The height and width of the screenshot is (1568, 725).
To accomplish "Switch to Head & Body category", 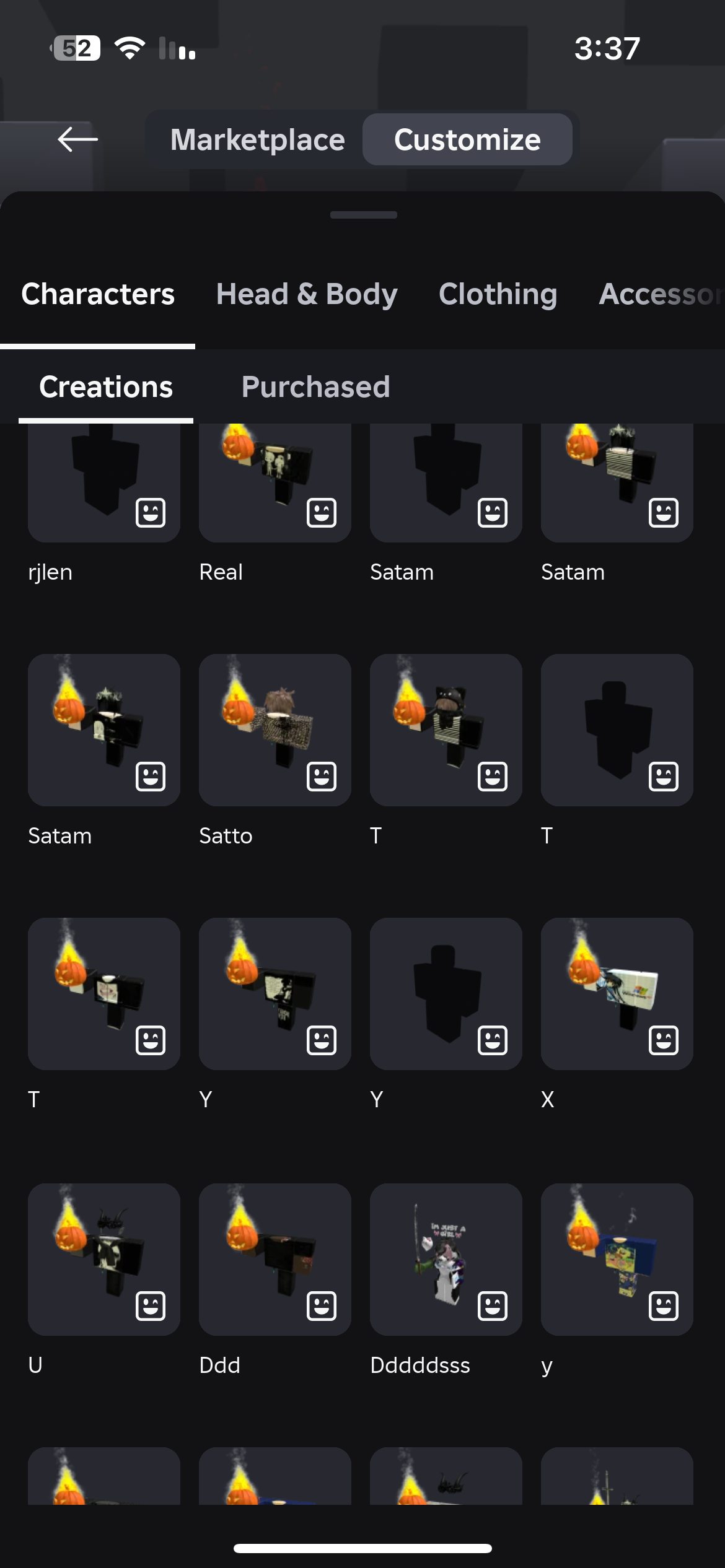I will (x=307, y=294).
